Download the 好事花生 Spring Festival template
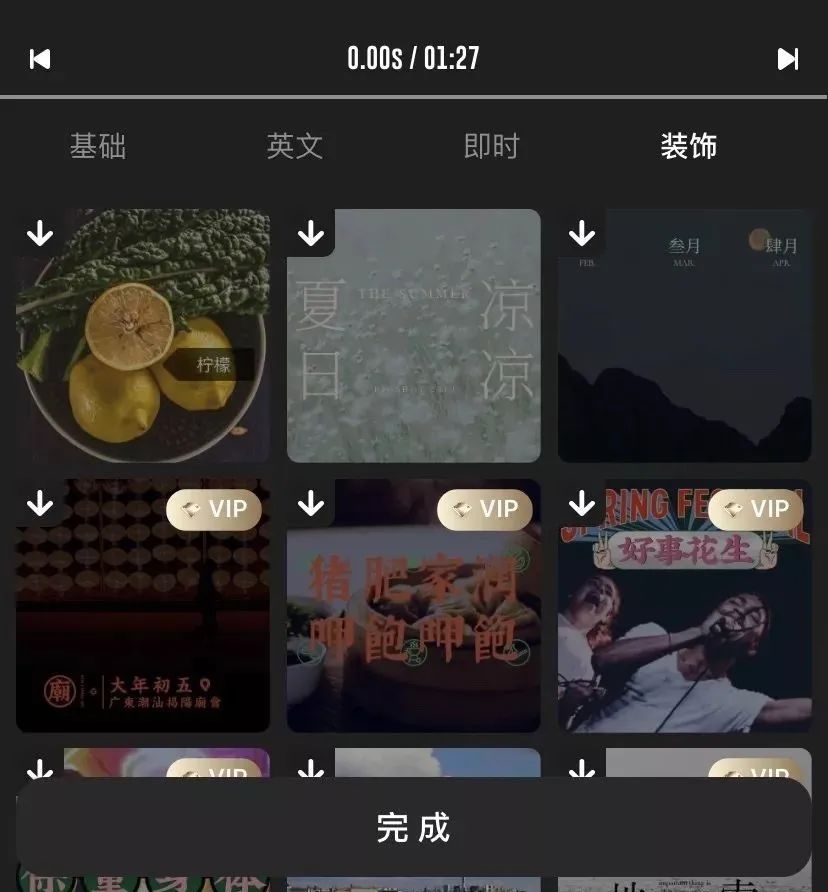Image resolution: width=828 pixels, height=892 pixels. click(581, 505)
